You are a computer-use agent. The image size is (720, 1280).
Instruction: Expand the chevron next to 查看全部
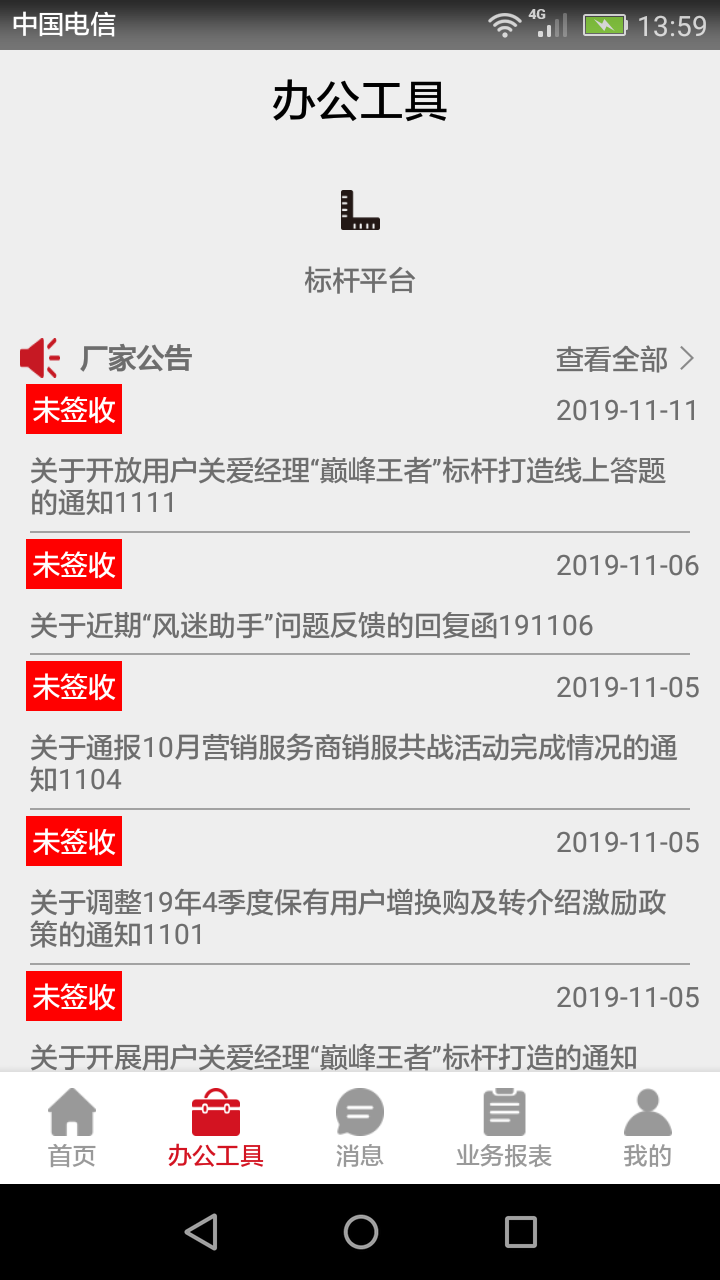[692, 358]
